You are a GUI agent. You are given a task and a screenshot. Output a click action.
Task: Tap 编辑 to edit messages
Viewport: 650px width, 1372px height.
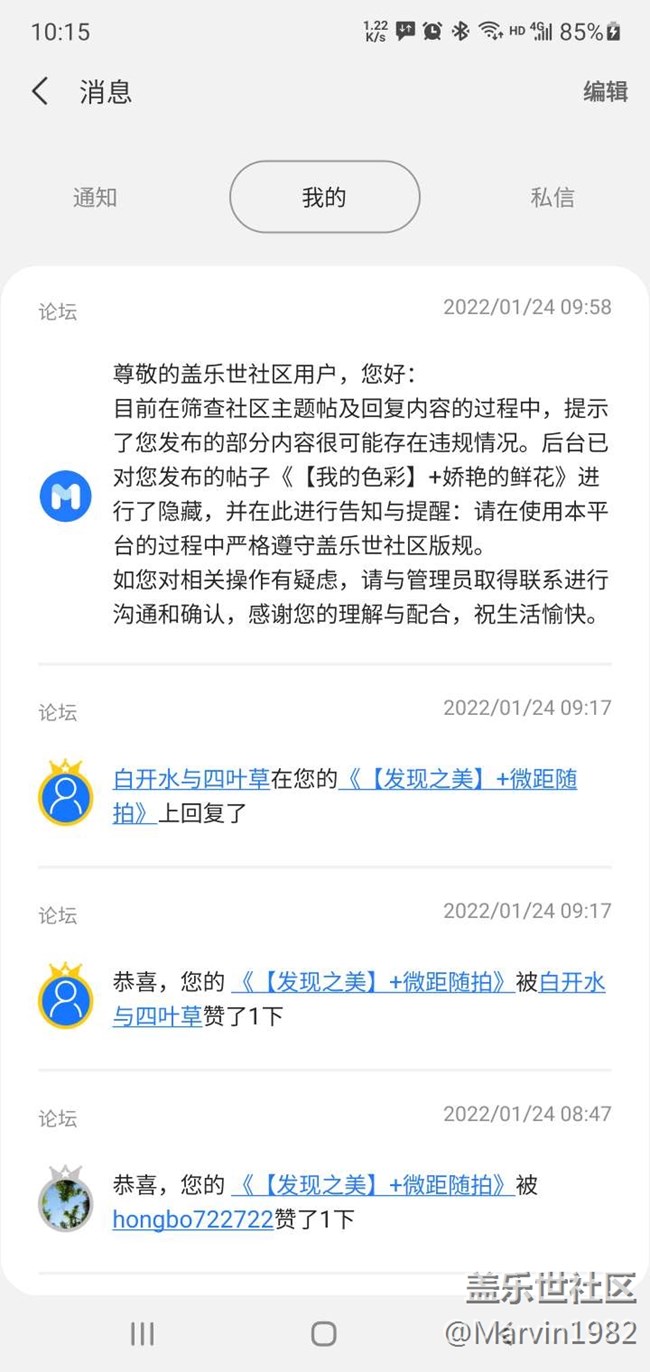pos(605,92)
